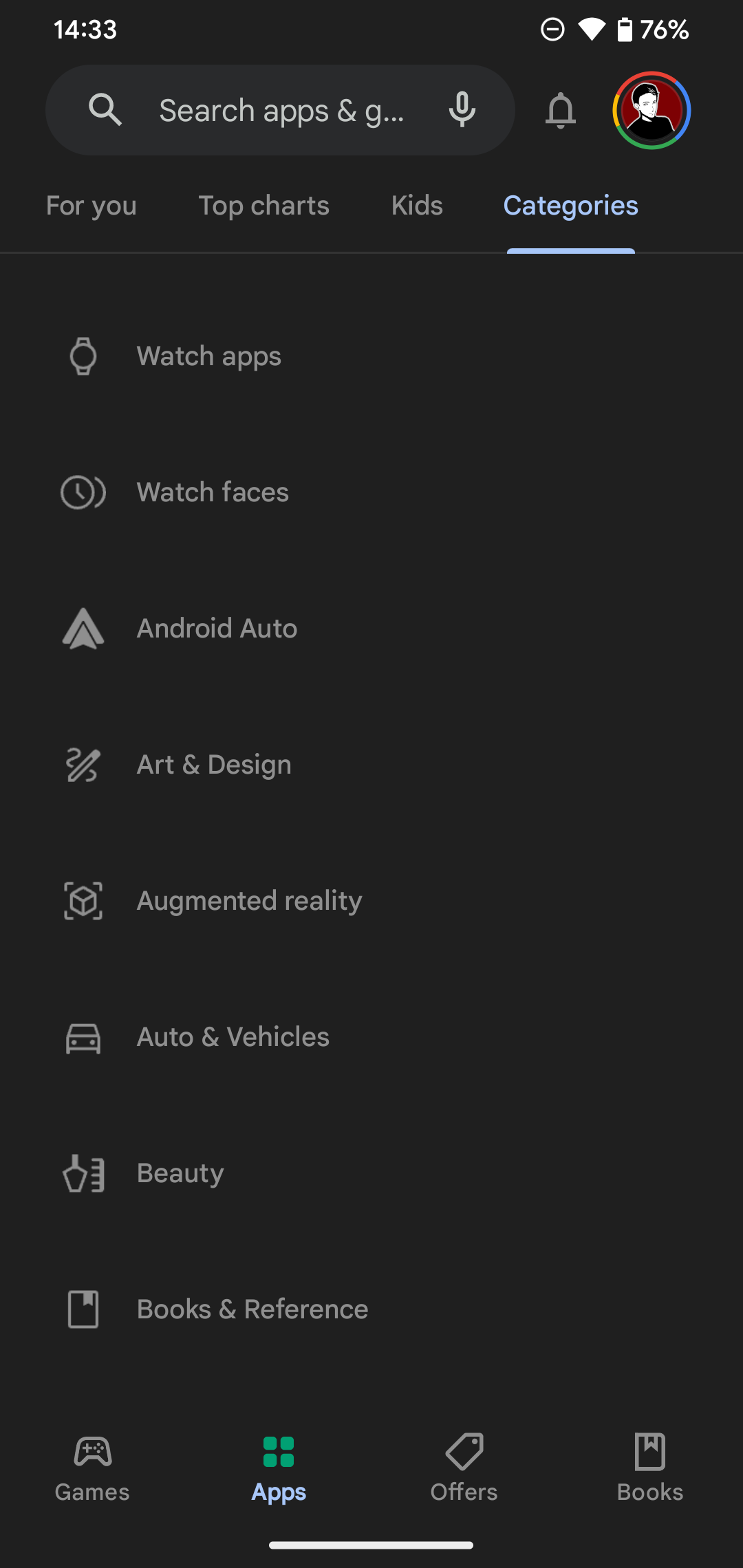Open the Augmented reality category
Screen dimensions: 743x1568
[249, 900]
